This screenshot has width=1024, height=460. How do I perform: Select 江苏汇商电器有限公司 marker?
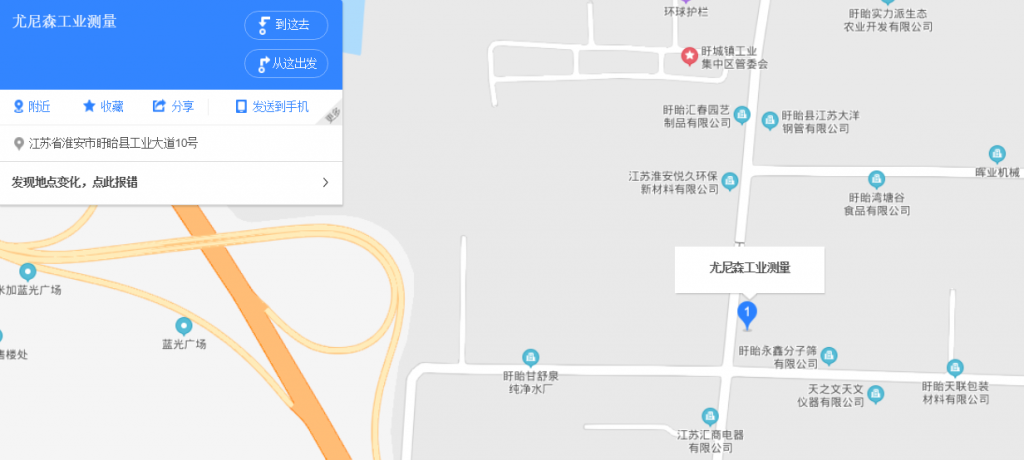(x=710, y=416)
